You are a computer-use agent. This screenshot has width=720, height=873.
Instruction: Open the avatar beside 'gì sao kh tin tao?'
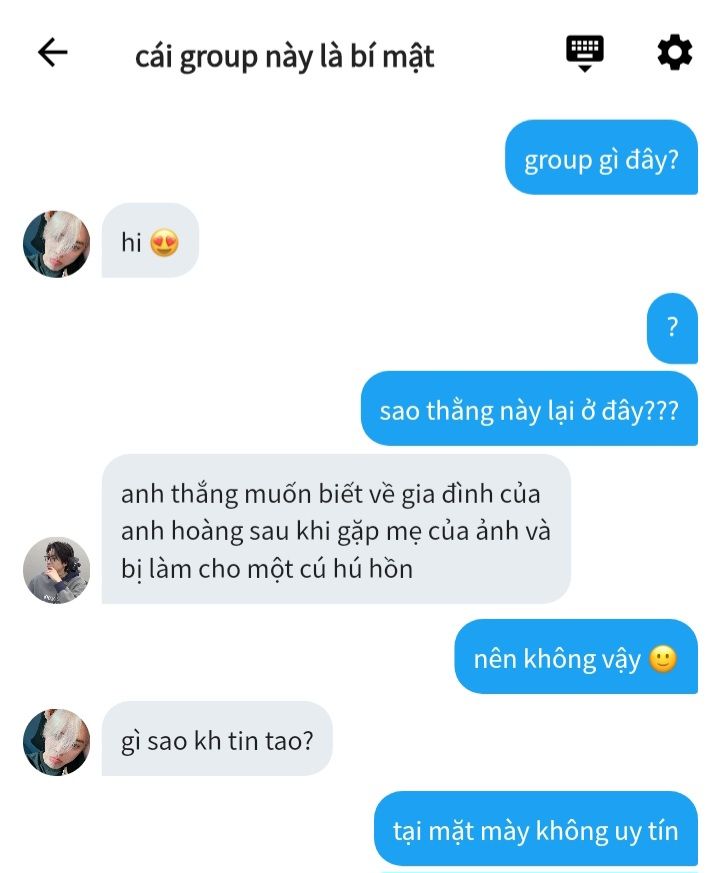point(56,742)
